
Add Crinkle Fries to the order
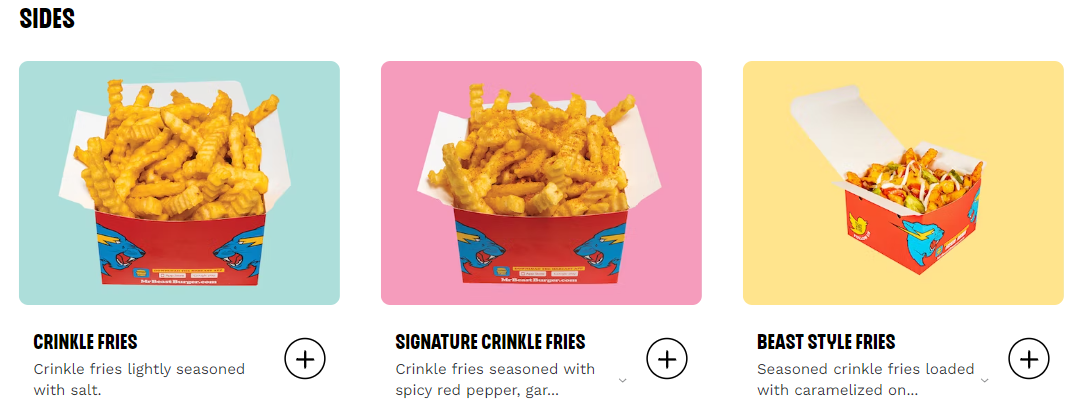(x=305, y=359)
